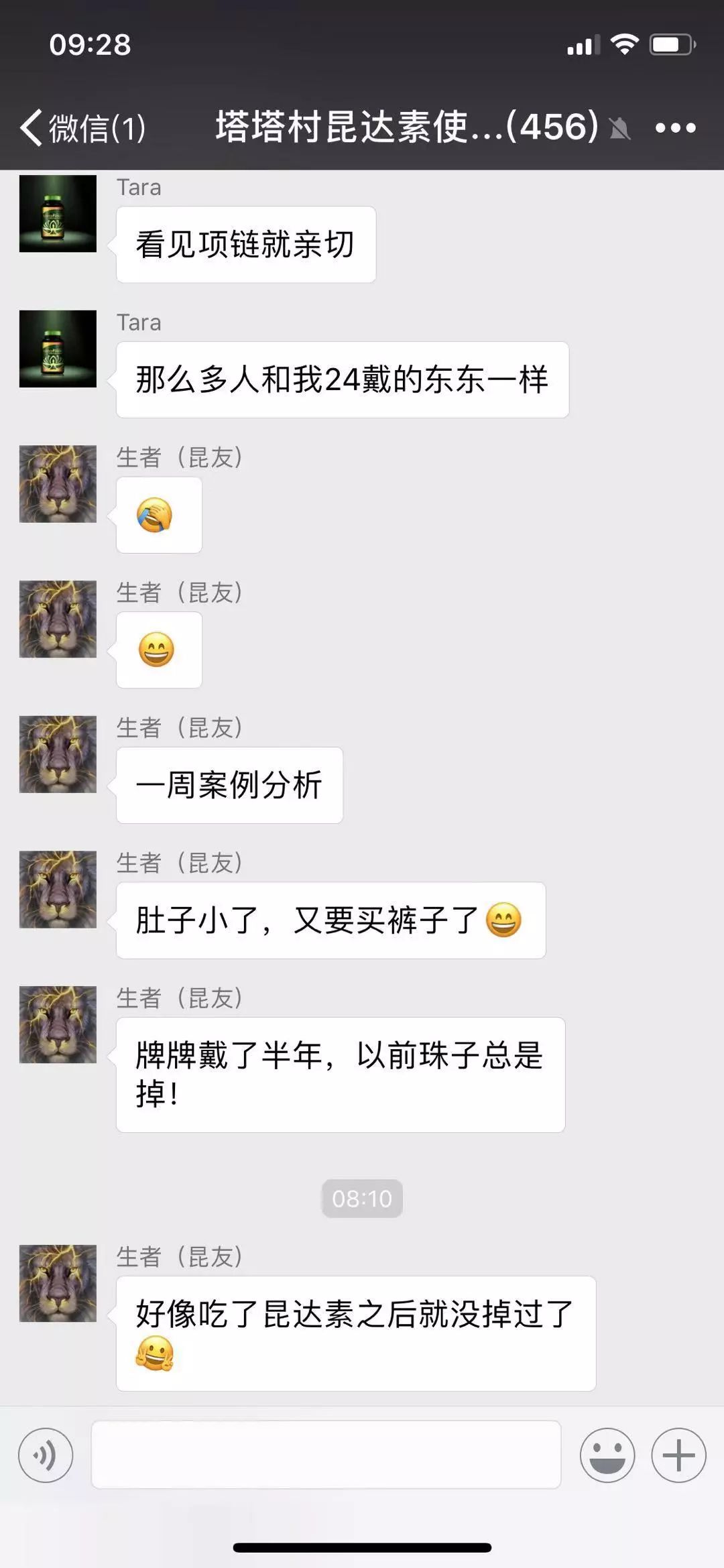The width and height of the screenshot is (724, 1568).
Task: Tap the lion avatar beside 好像吃了昆达素之后就没掉过了
Action: point(58,1283)
